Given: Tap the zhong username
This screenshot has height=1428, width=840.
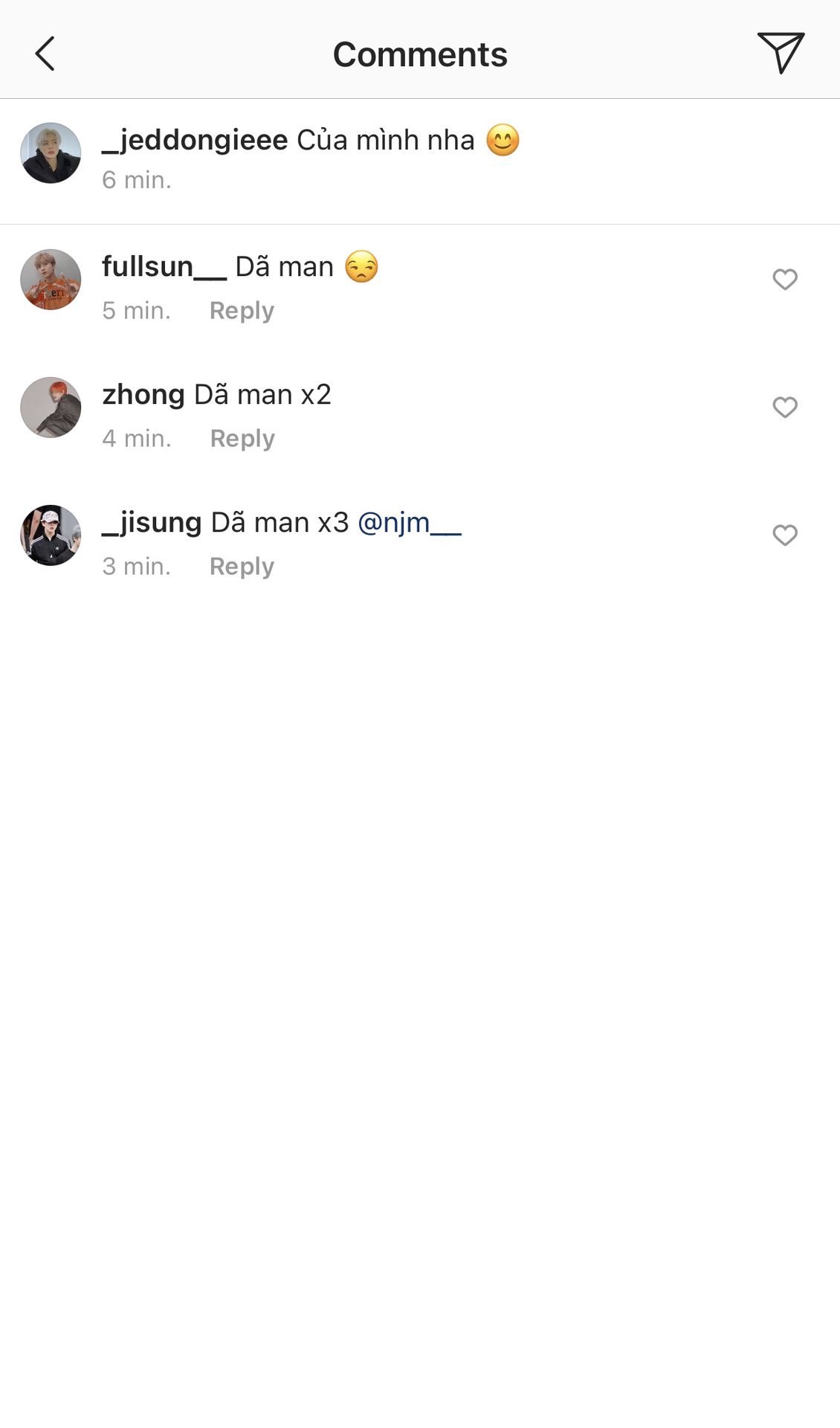Looking at the screenshot, I should [143, 395].
